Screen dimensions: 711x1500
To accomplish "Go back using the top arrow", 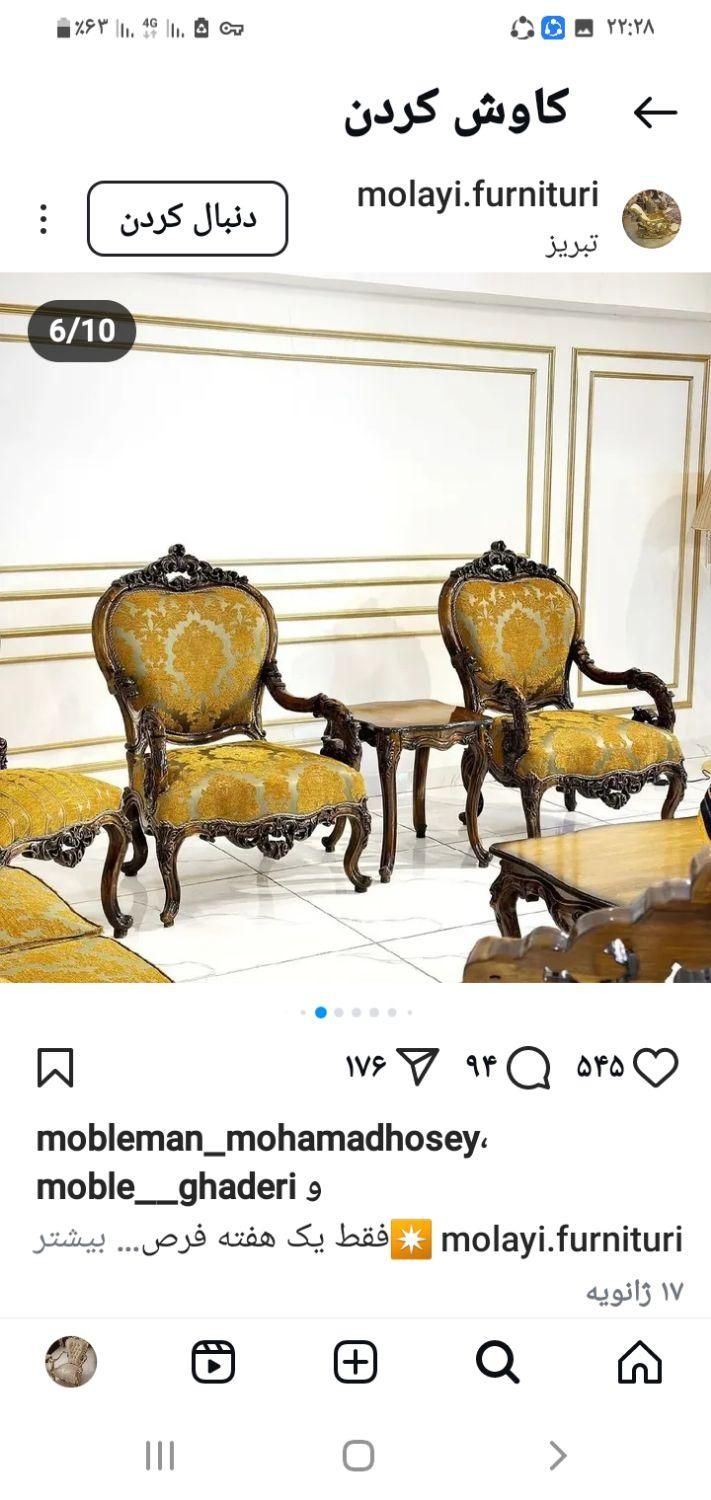I will coord(655,113).
